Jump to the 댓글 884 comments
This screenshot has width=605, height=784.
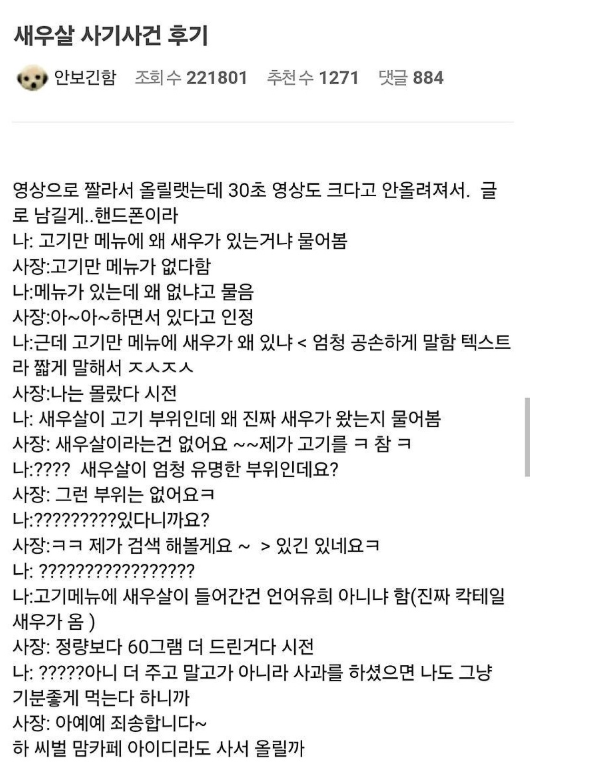(x=410, y=78)
